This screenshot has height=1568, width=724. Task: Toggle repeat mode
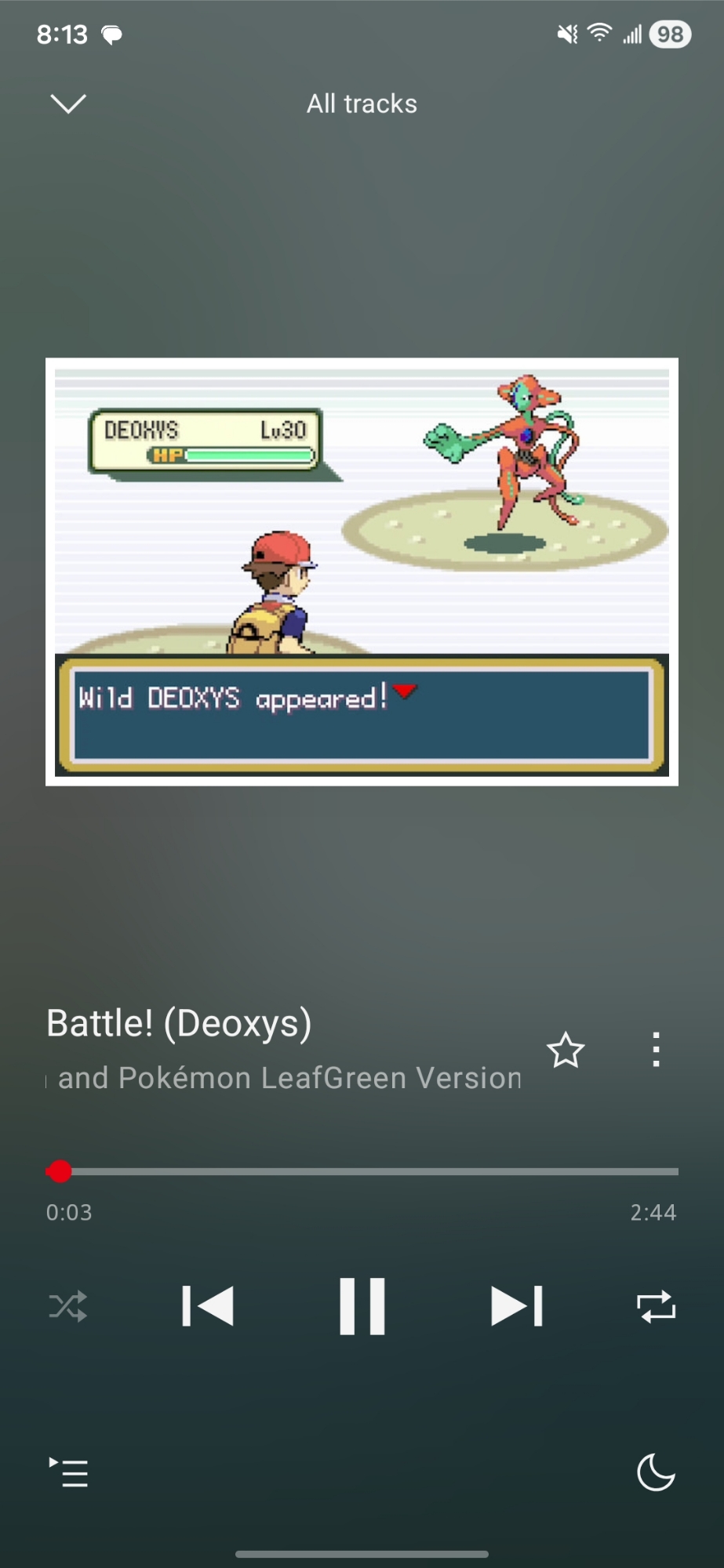pyautogui.click(x=656, y=1307)
